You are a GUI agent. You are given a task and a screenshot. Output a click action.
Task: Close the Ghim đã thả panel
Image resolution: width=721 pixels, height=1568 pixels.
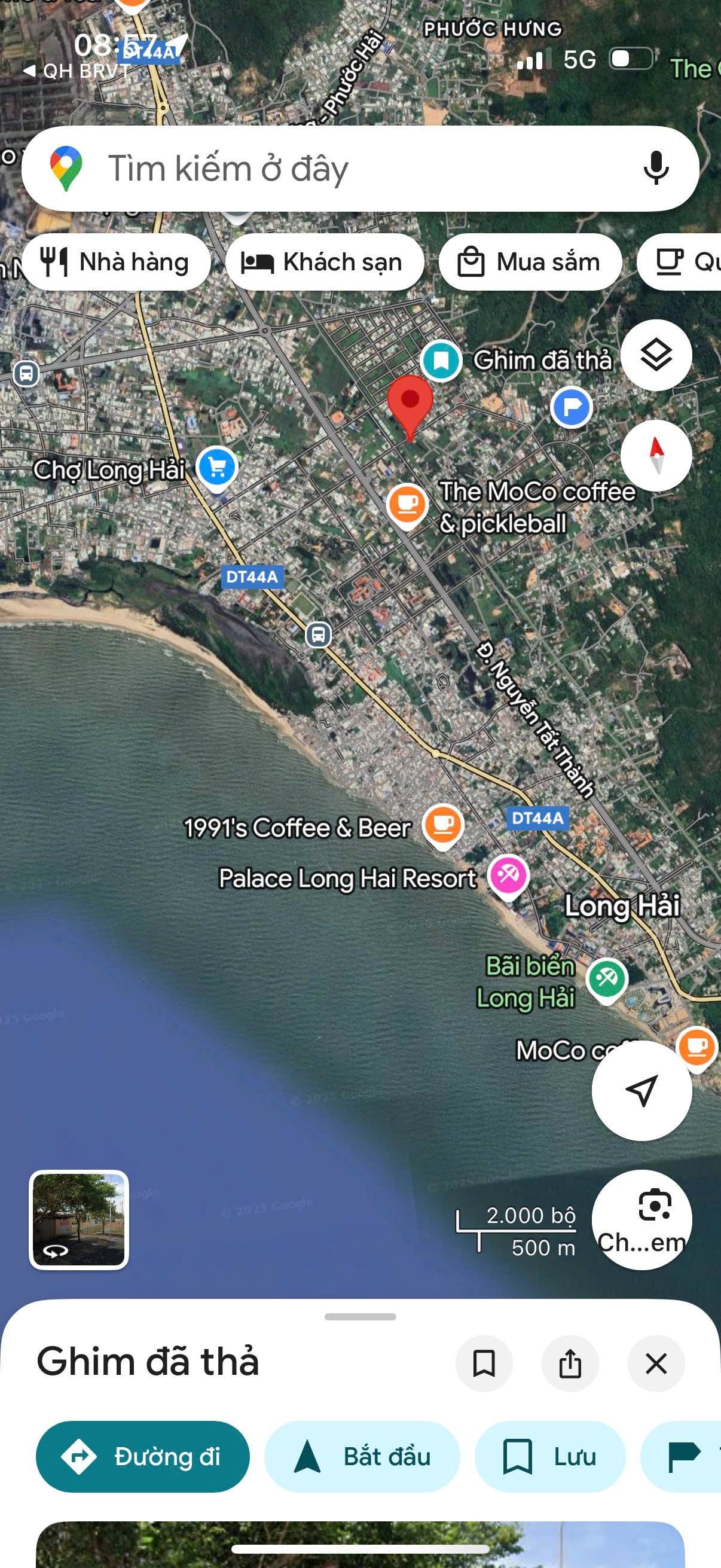point(656,1363)
